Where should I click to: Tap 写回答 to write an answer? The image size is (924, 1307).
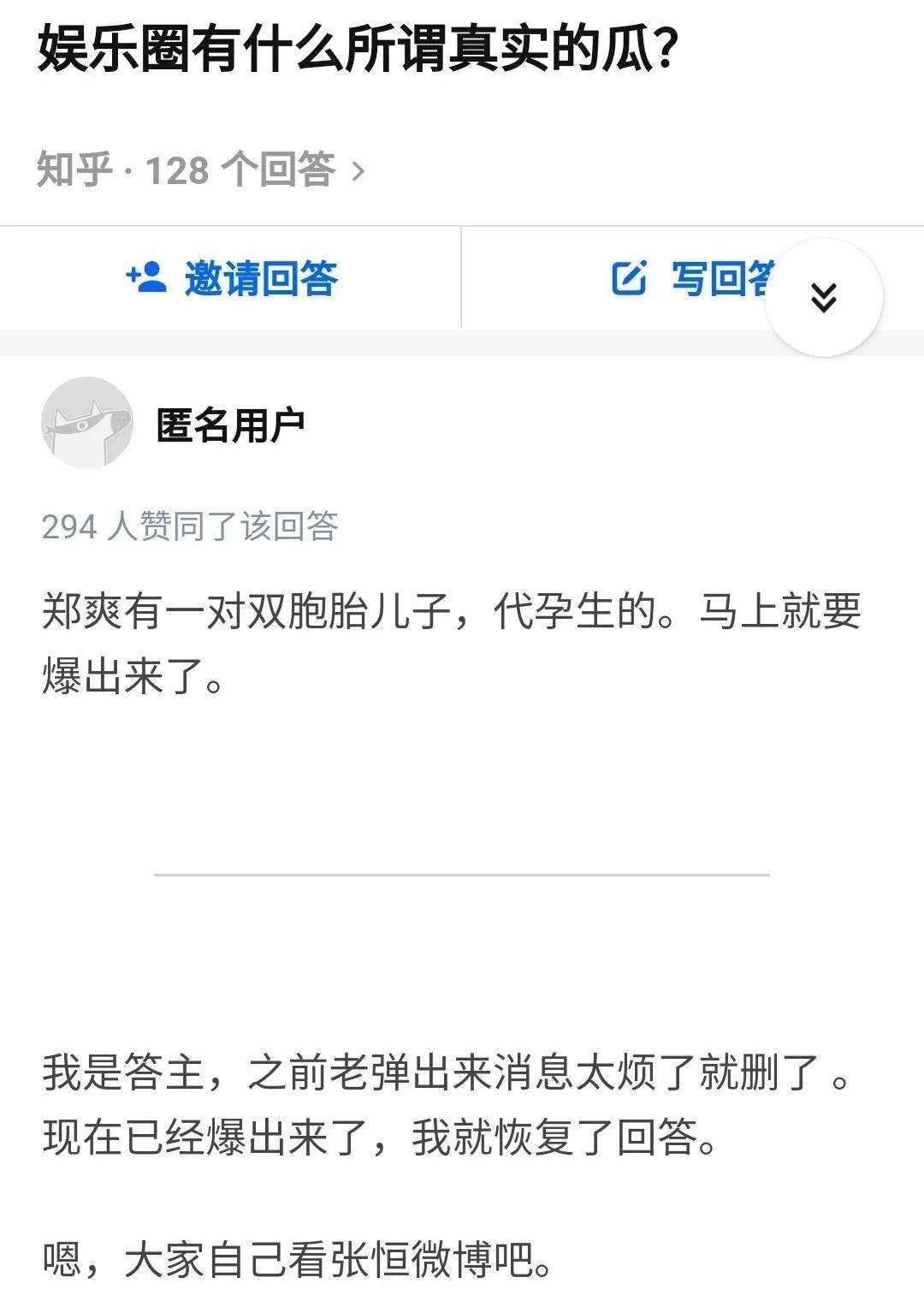(x=691, y=278)
